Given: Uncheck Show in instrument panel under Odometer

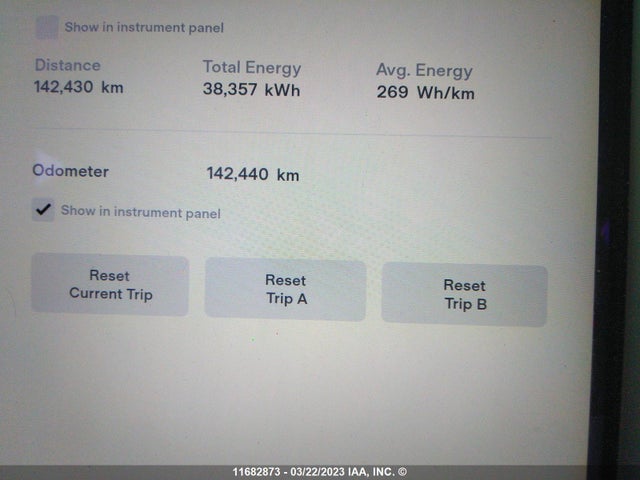Looking at the screenshot, I should pos(43,210).
